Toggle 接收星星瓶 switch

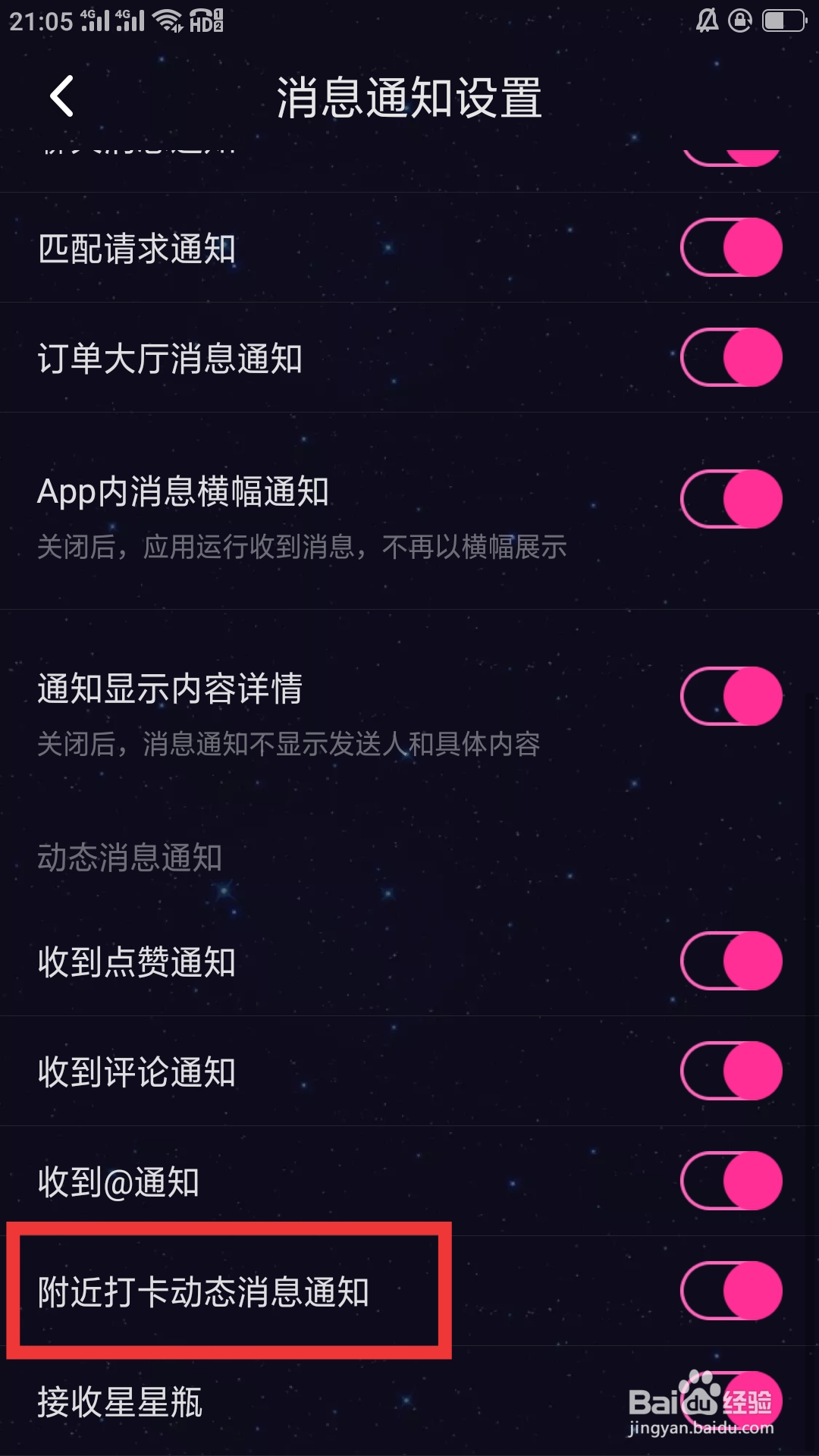point(731,1401)
